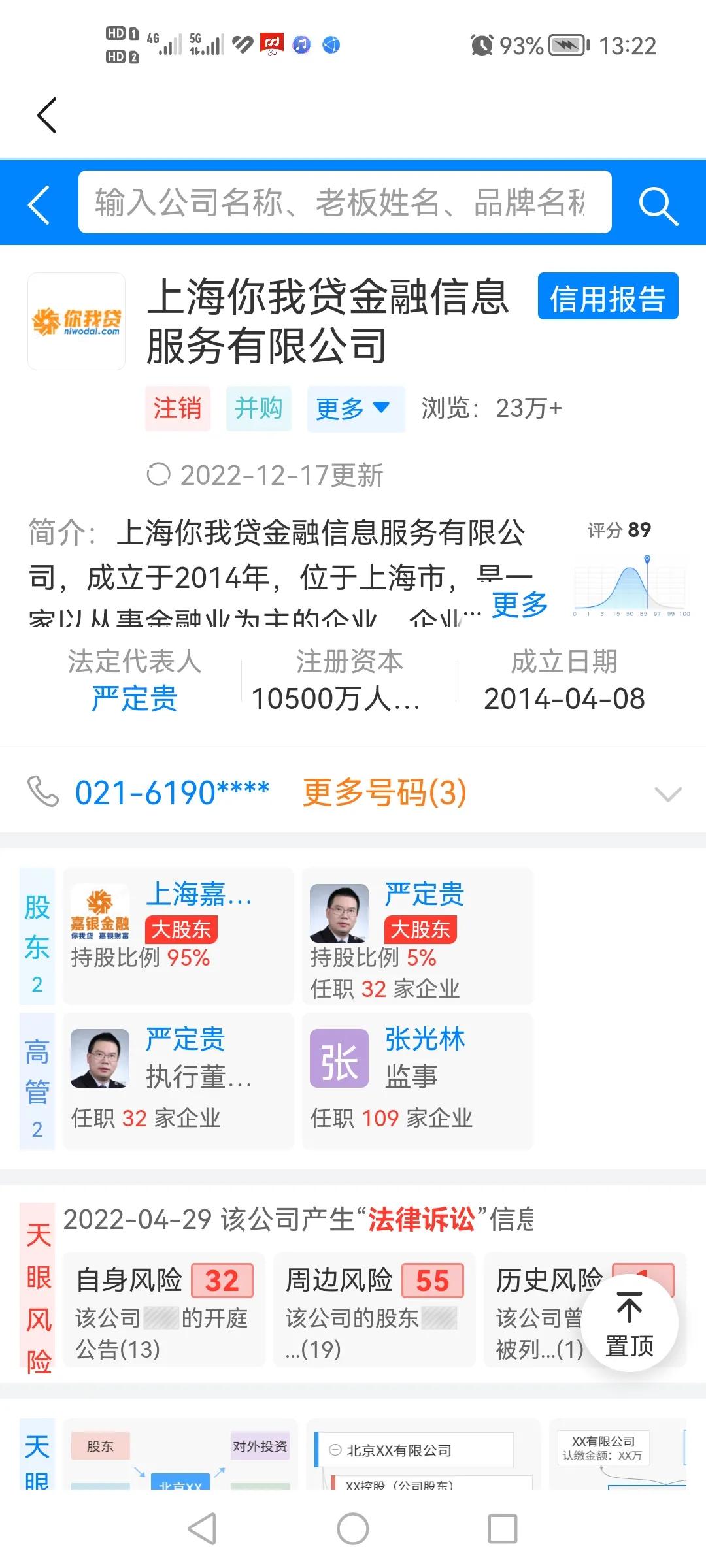The width and height of the screenshot is (706, 1568).
Task: Open executive card 严定贵 执行董…
Action: pyautogui.click(x=178, y=1081)
